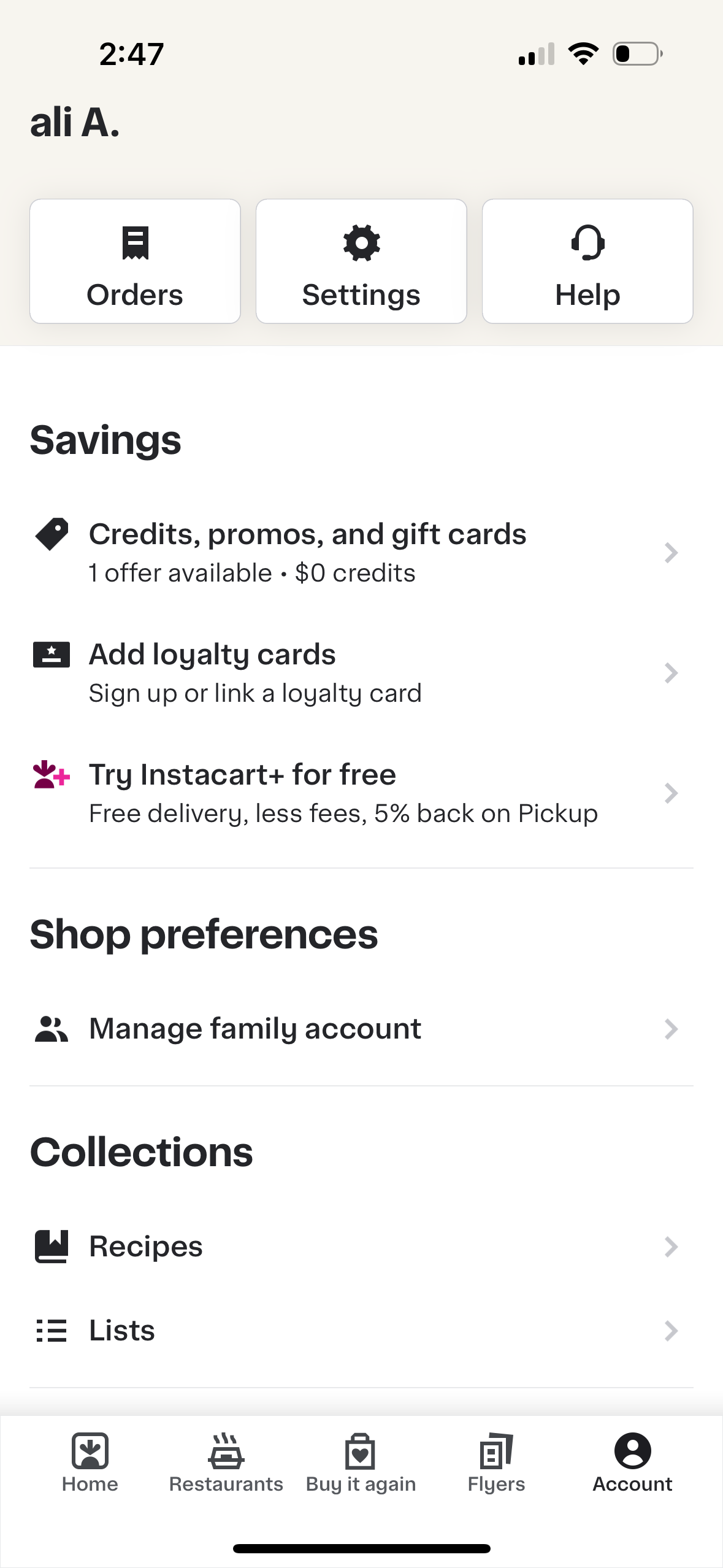The image size is (723, 1568).
Task: Open Add loyalty cards via its chevron
Action: pos(672,673)
